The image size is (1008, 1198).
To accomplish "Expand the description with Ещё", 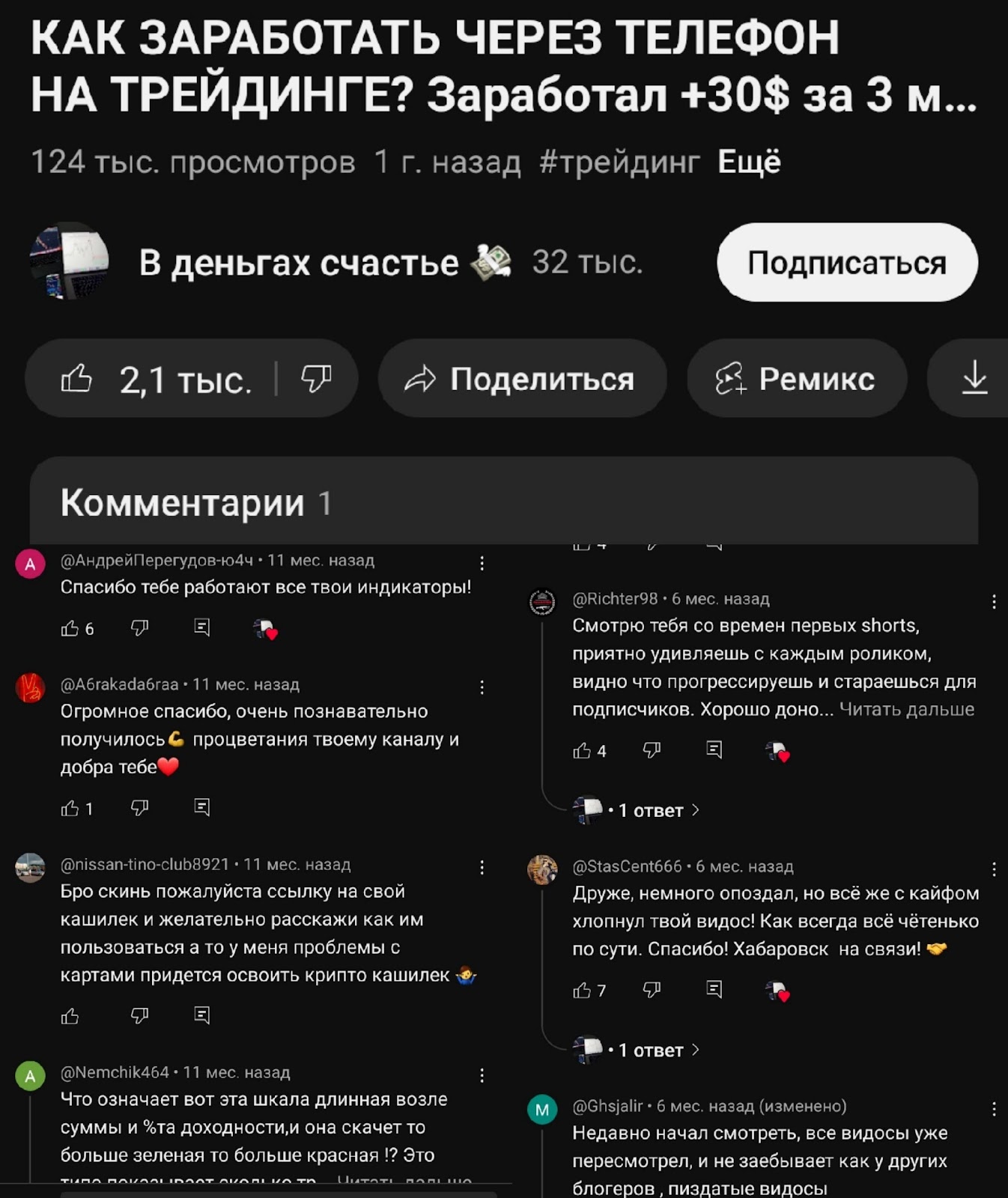I will (x=748, y=162).
